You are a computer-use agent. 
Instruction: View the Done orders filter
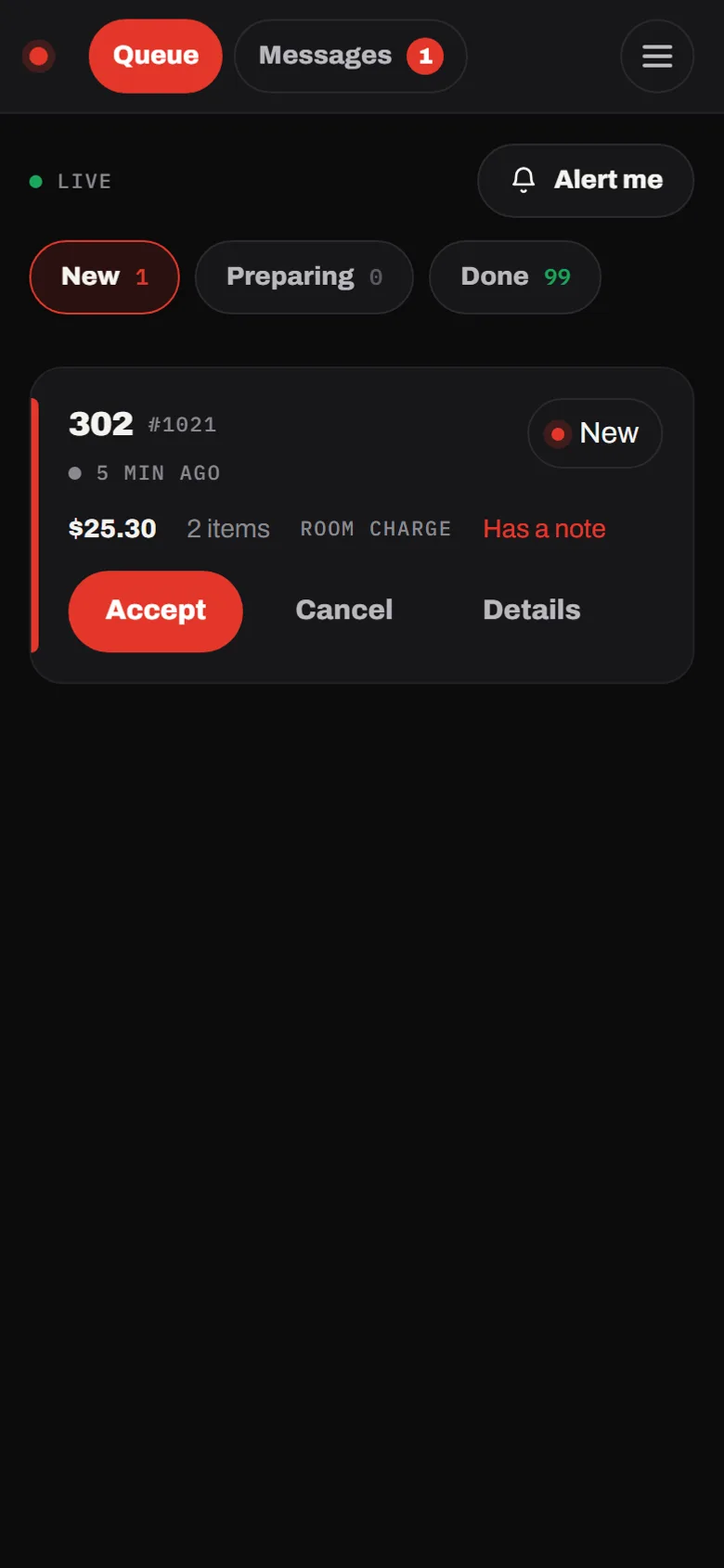pos(515,277)
